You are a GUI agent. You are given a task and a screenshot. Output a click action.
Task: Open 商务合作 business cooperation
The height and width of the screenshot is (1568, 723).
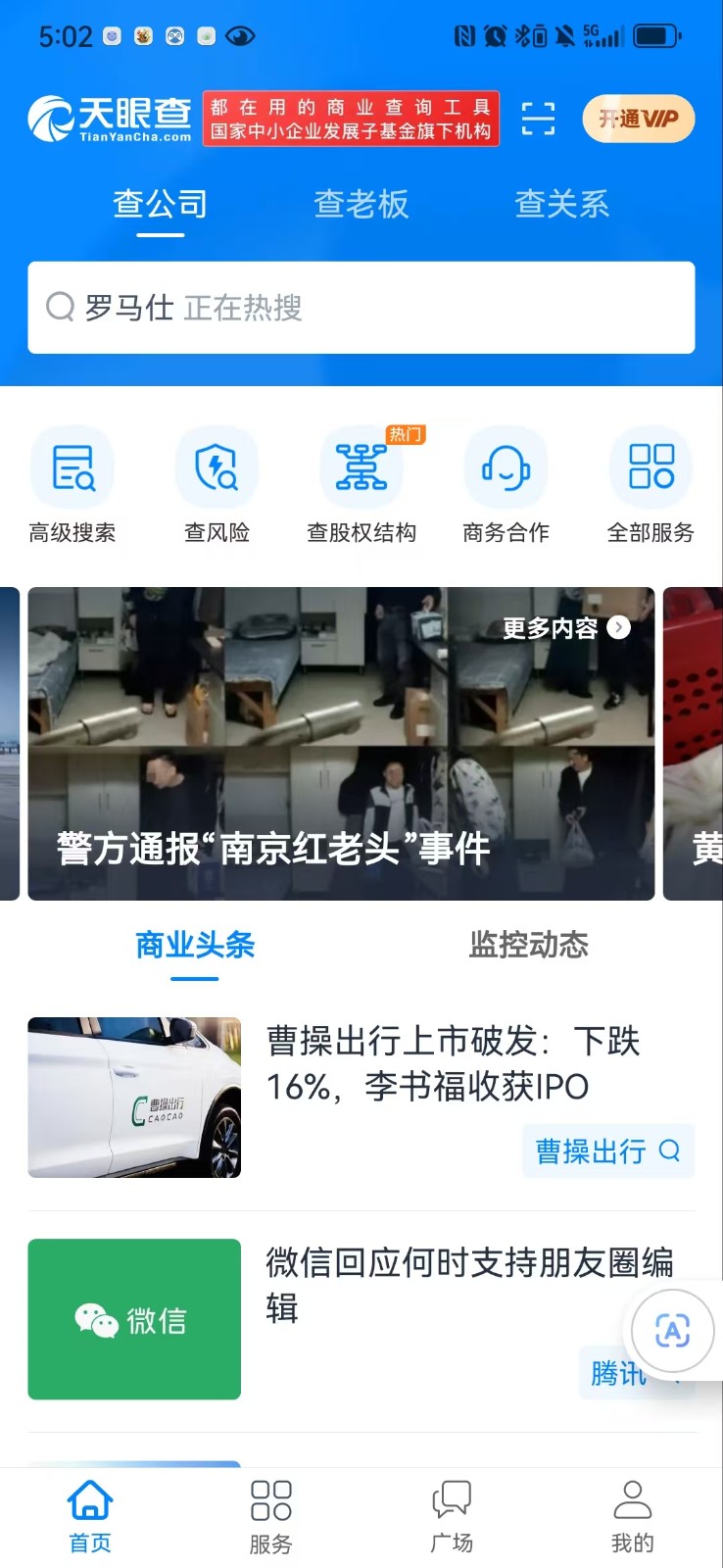[x=506, y=486]
